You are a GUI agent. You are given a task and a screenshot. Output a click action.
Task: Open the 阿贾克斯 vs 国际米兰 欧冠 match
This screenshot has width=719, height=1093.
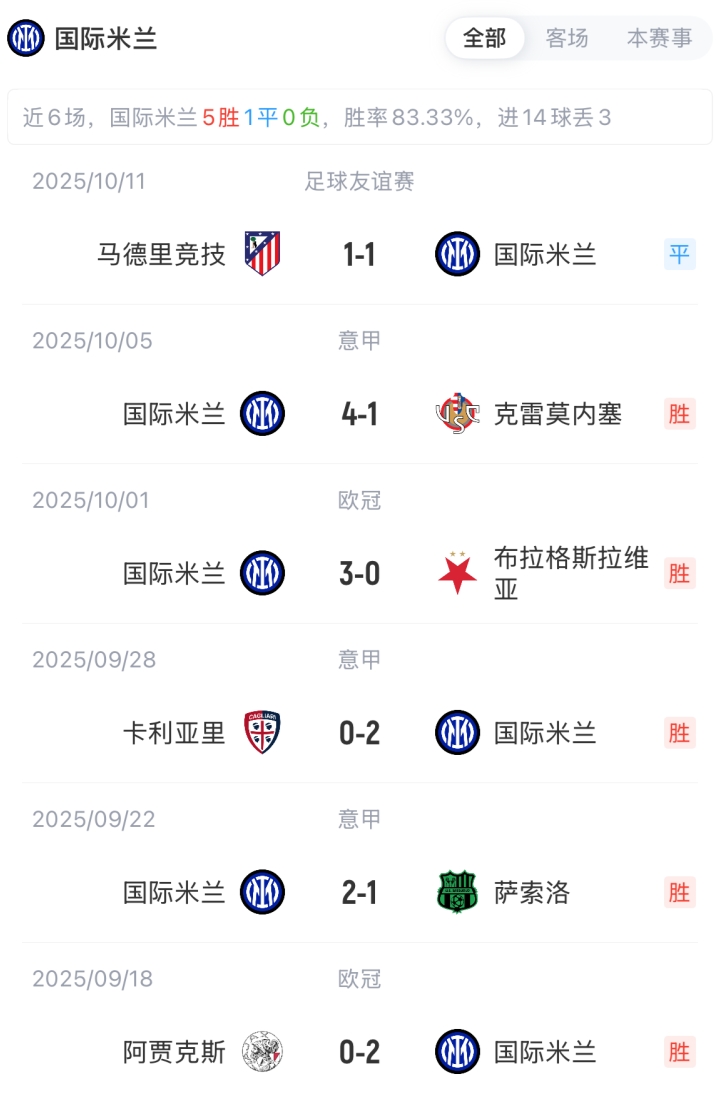click(x=359, y=1052)
